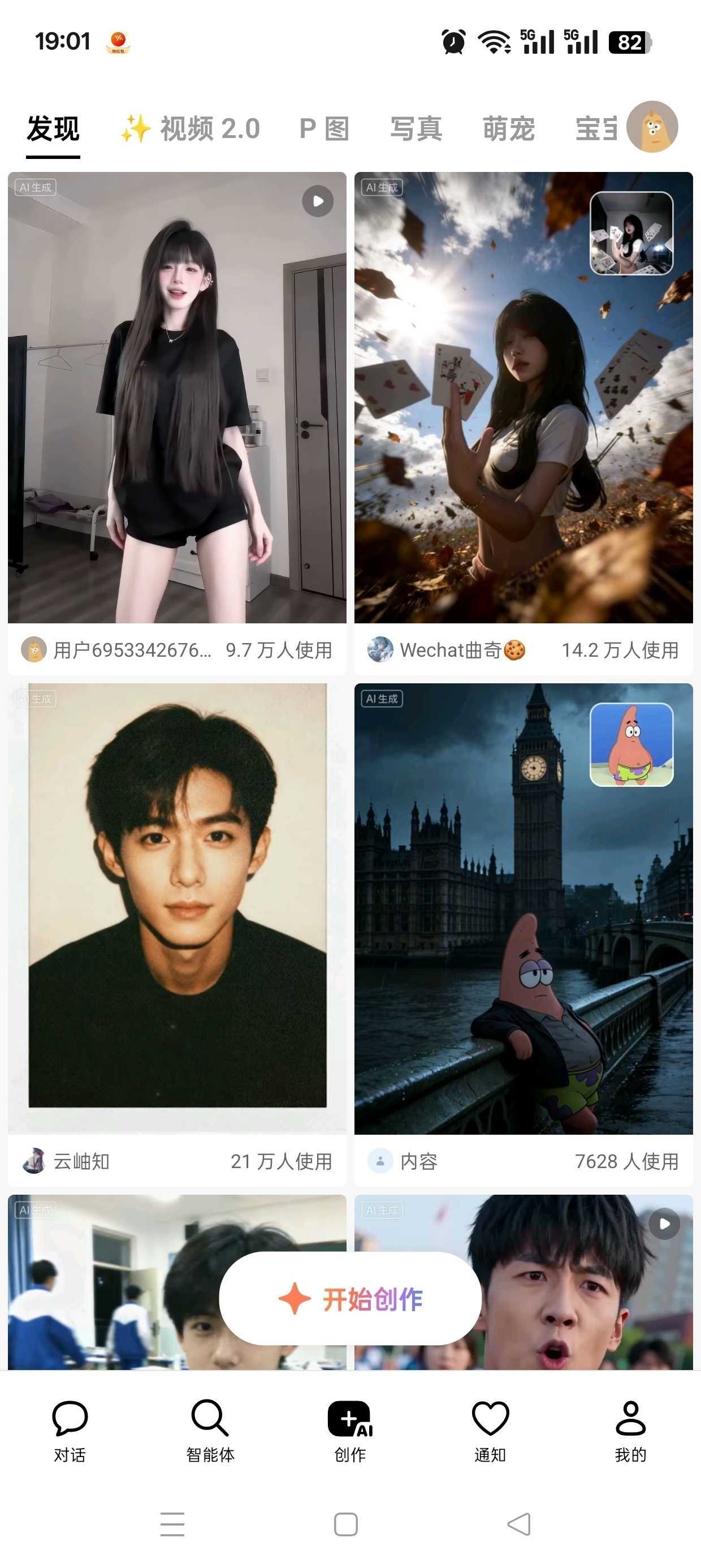Switch to the P图 tab
The width and height of the screenshot is (701, 1568).
[324, 129]
